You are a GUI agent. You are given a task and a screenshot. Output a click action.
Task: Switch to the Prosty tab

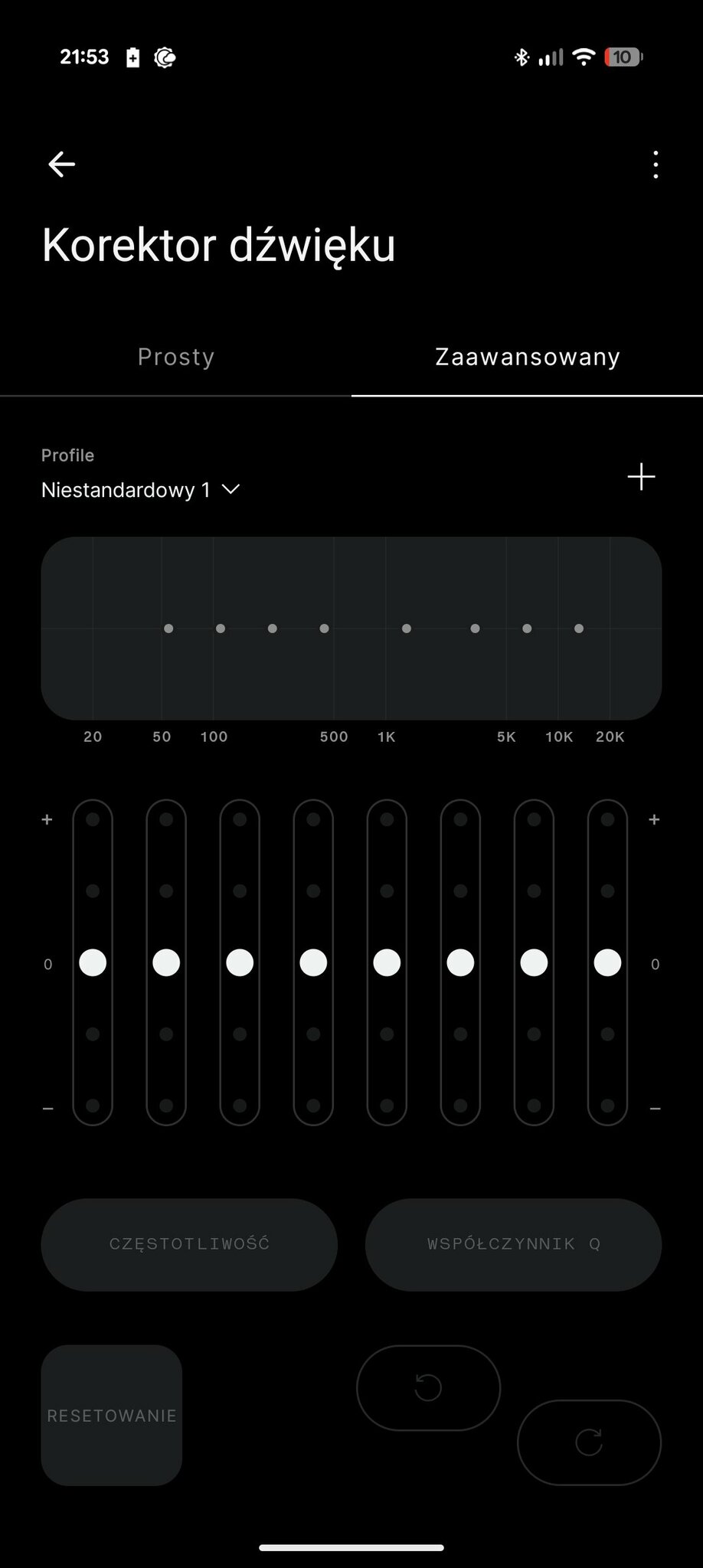[x=176, y=357]
